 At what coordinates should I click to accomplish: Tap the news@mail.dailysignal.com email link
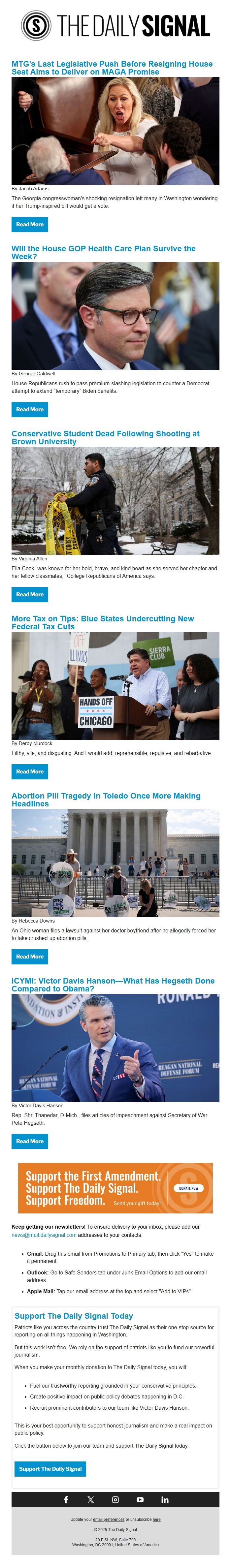(x=44, y=1235)
